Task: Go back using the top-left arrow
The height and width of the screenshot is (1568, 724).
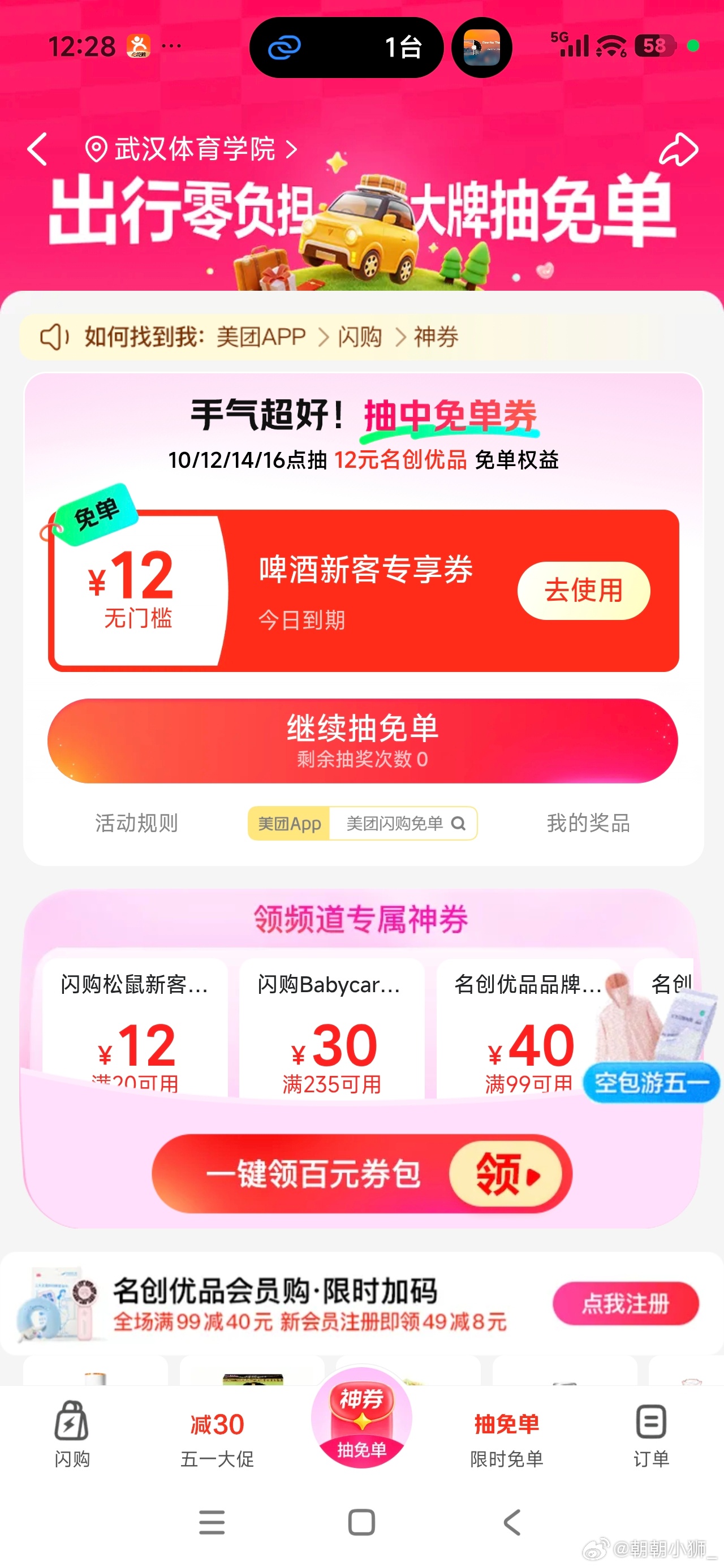Action: coord(38,149)
